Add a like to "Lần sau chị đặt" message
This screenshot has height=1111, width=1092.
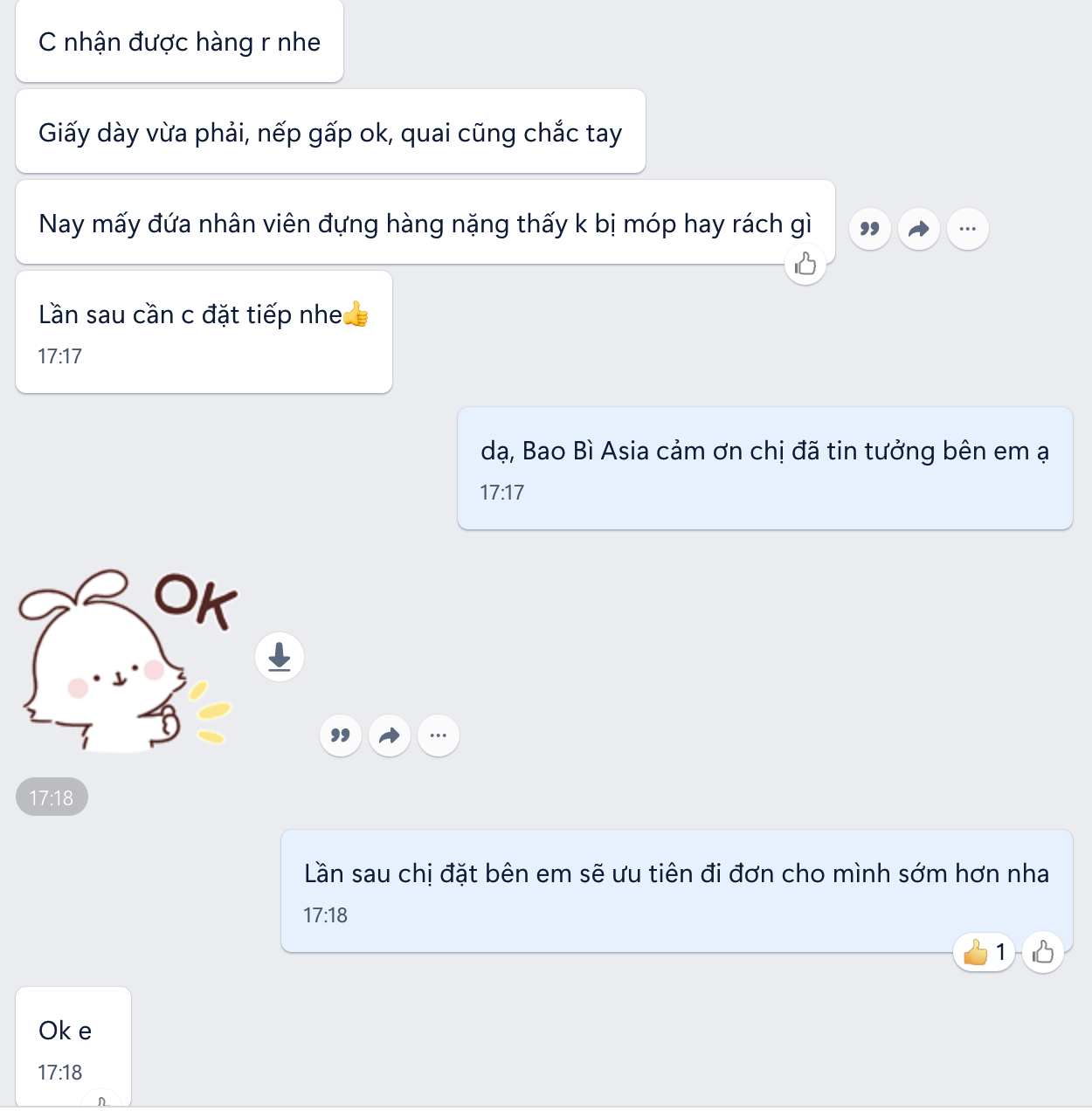click(x=1043, y=952)
